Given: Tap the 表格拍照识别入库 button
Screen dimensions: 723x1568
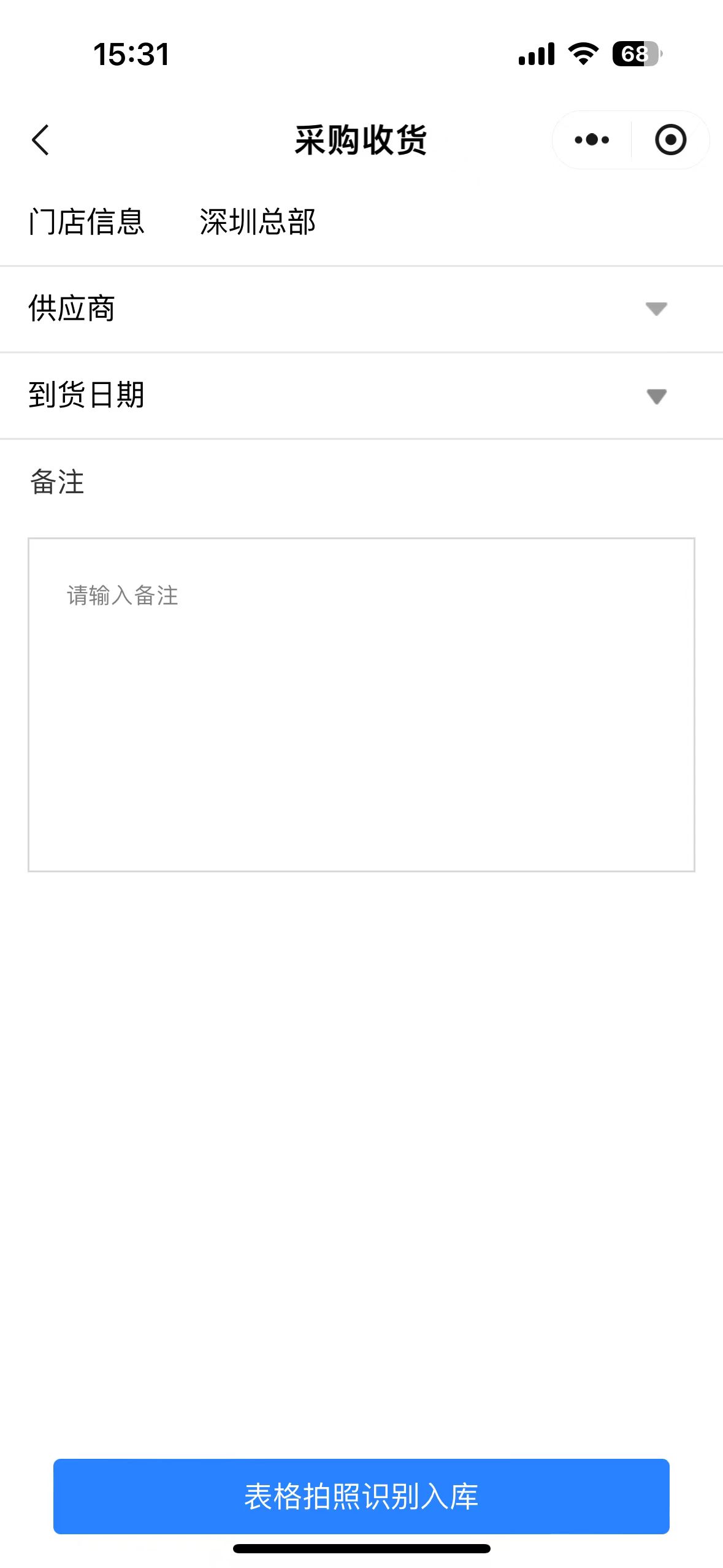Looking at the screenshot, I should (x=361, y=1496).
